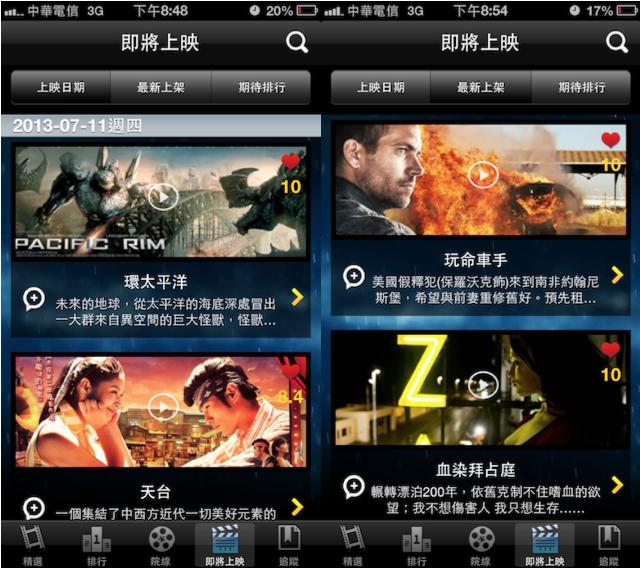Open 天台 movie details arrow

pyautogui.click(x=297, y=507)
